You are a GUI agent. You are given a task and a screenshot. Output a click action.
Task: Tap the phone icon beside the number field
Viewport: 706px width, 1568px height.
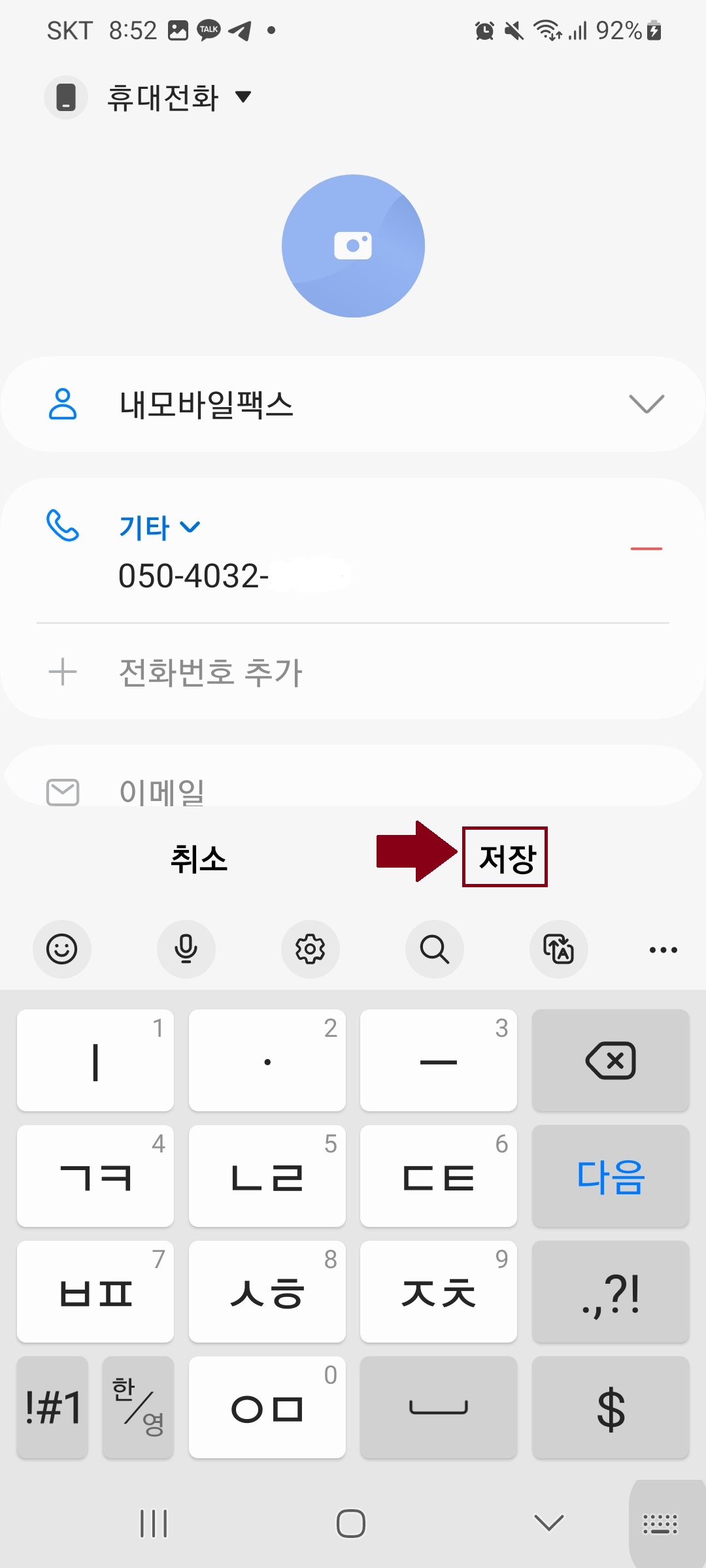[62, 526]
